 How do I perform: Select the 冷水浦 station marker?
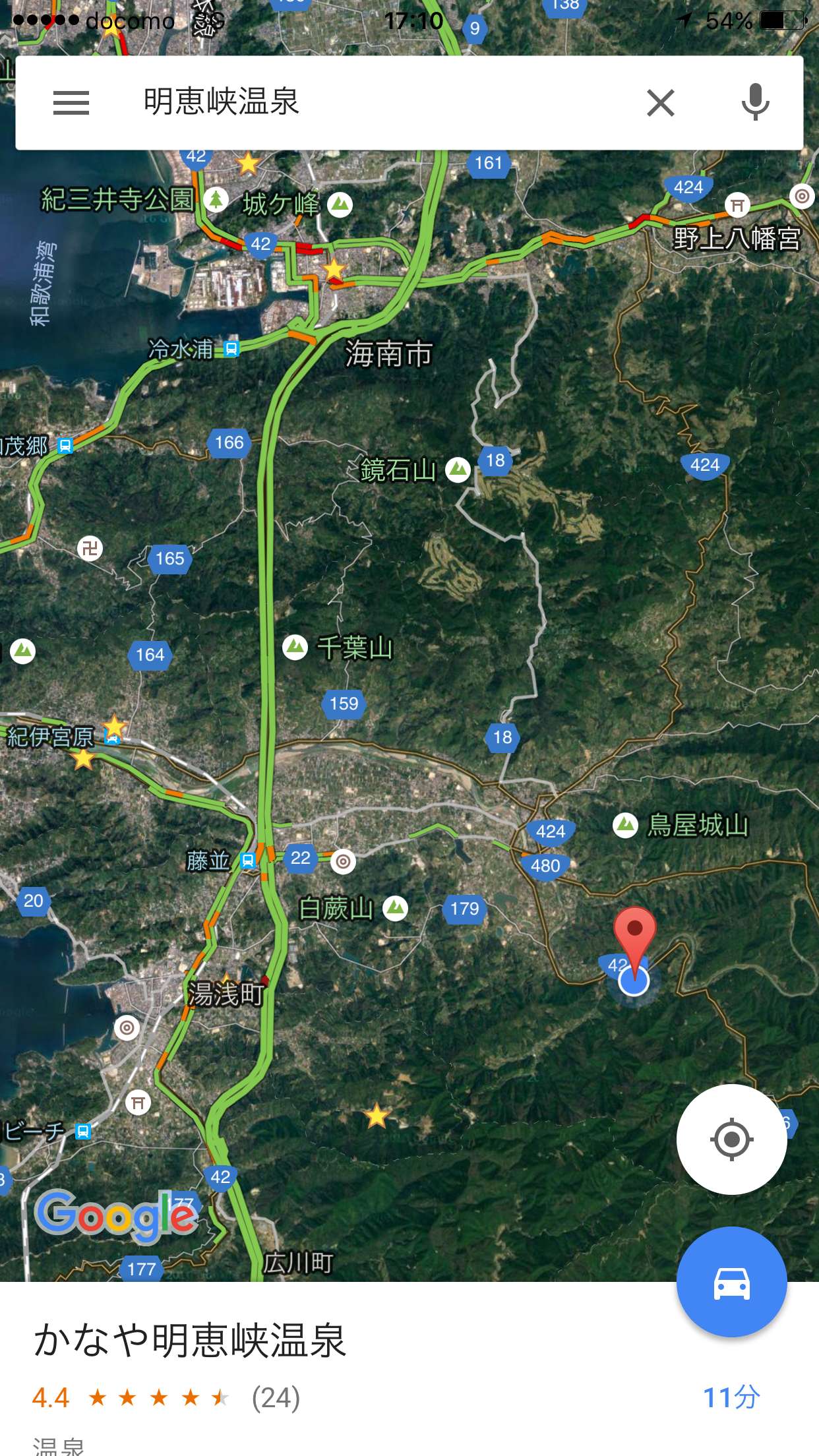tap(231, 349)
